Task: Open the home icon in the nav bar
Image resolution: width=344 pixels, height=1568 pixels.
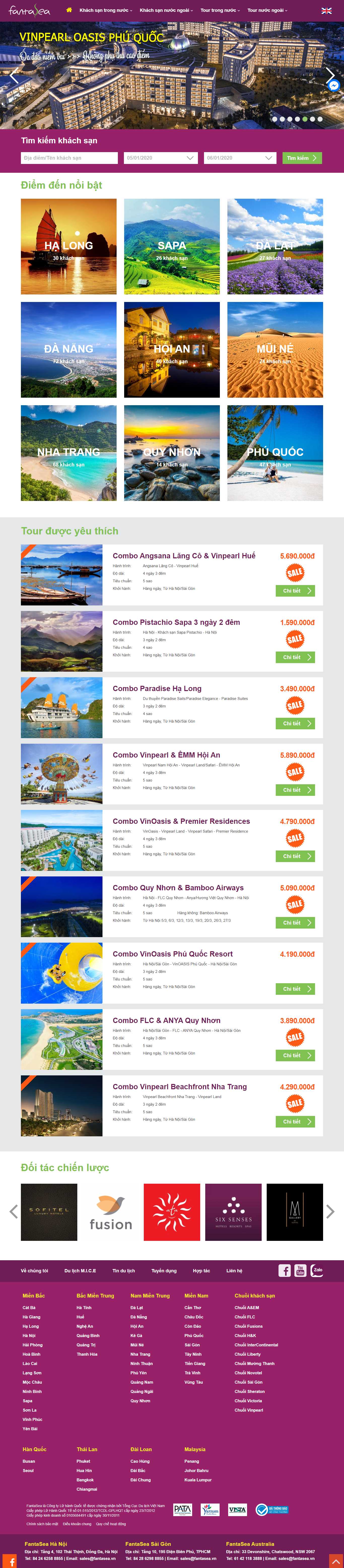Action: point(69,10)
